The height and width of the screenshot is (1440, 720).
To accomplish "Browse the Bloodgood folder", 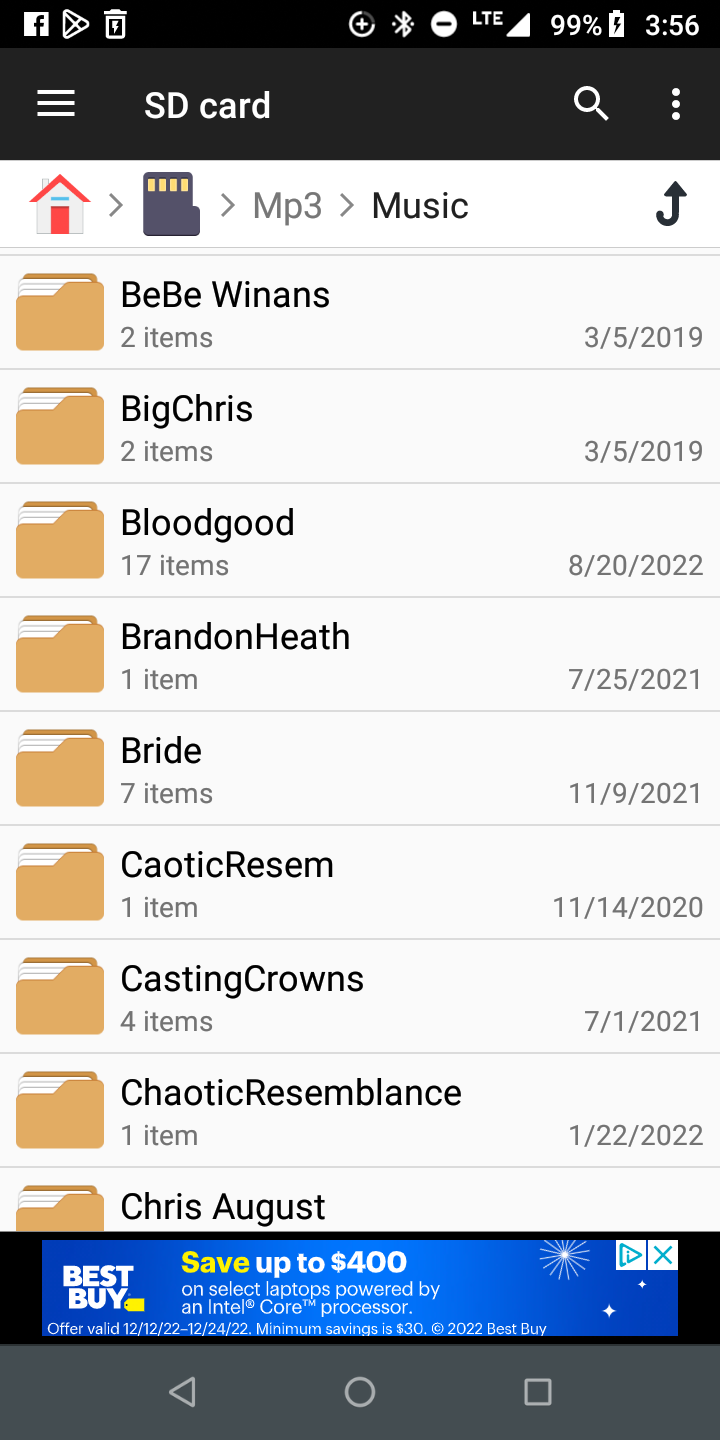I will tap(360, 541).
